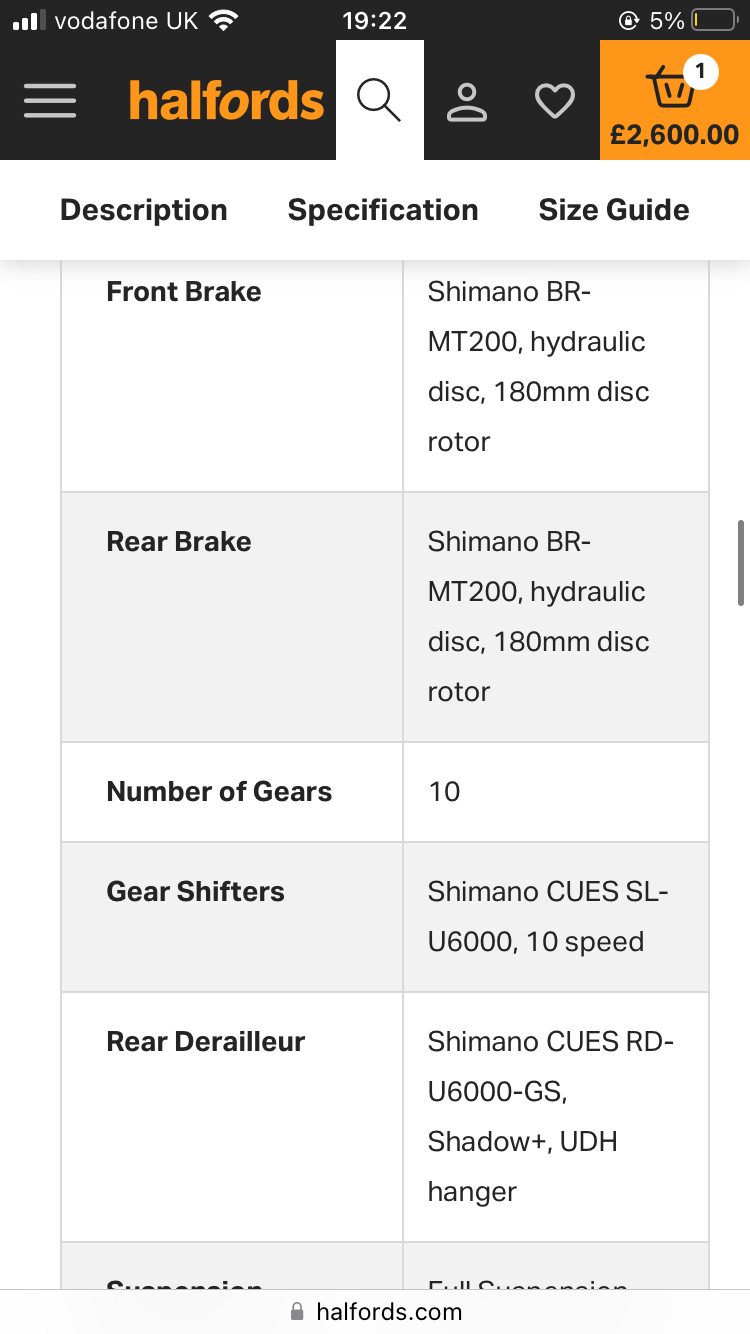View the wishlist heart icon
This screenshot has height=1334, width=750.
coord(554,101)
